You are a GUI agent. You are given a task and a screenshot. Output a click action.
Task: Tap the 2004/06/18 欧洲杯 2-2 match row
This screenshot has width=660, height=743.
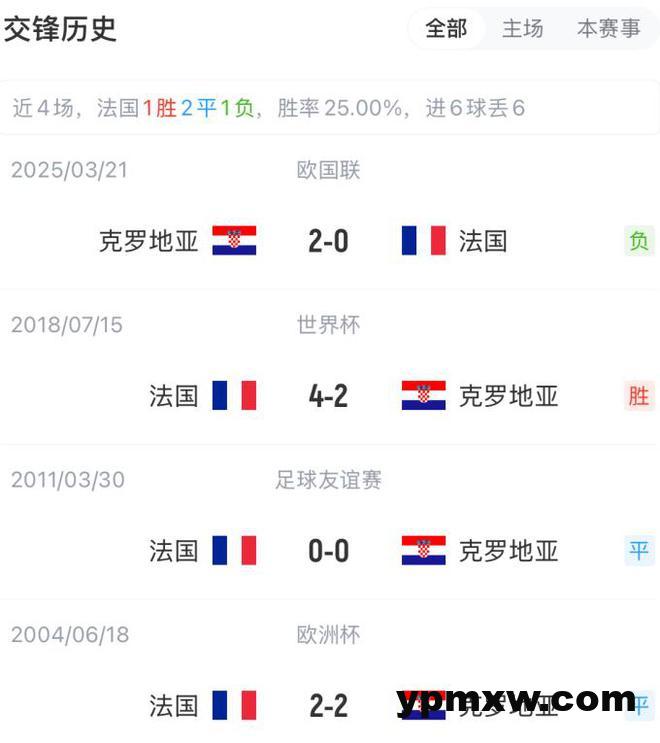[328, 705]
